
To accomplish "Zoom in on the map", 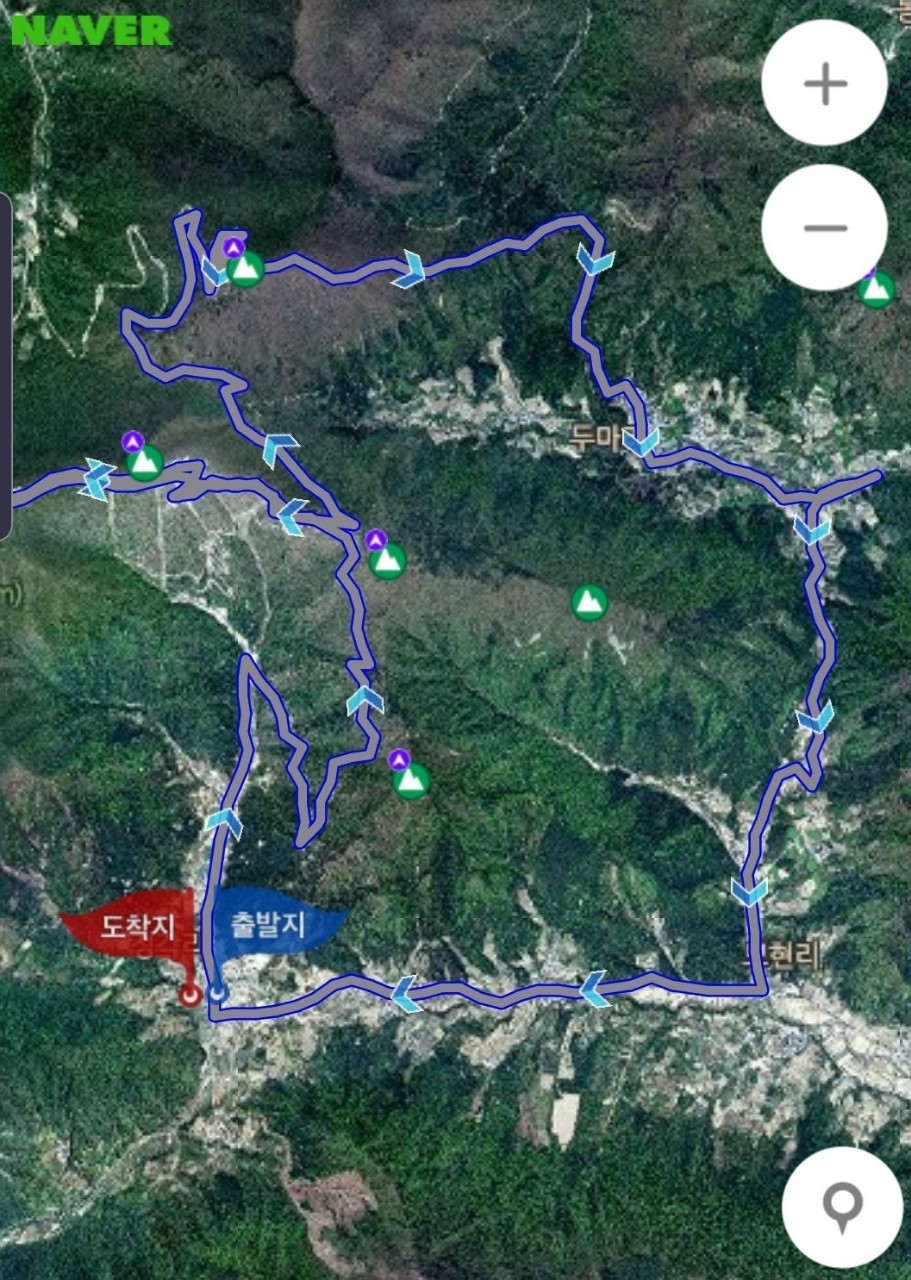I will coord(824,84).
